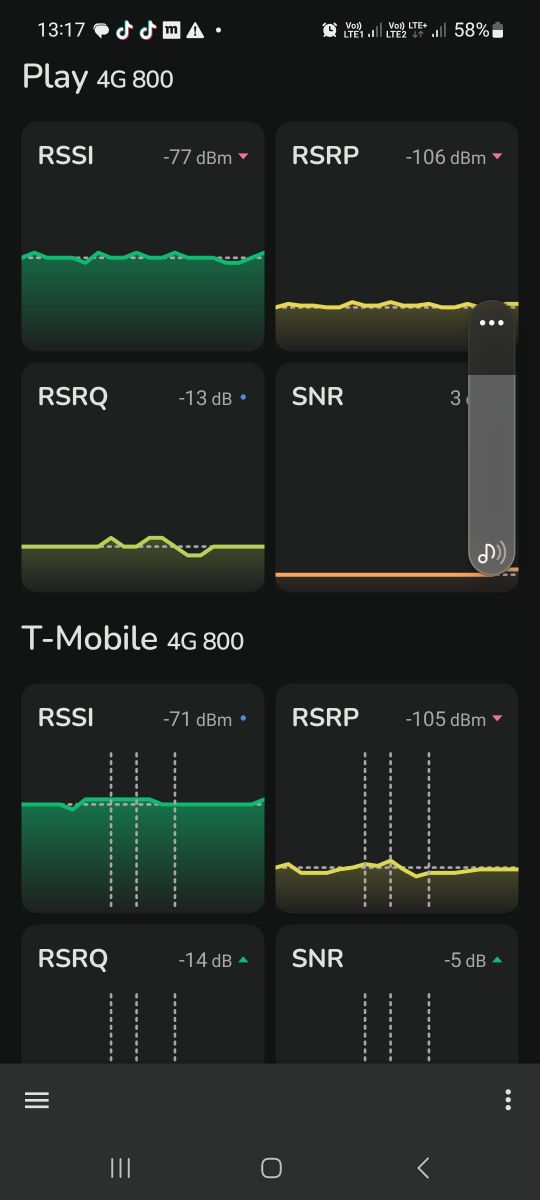Open the Play RSSI signal card
This screenshot has height=1200, width=540.
click(x=143, y=237)
